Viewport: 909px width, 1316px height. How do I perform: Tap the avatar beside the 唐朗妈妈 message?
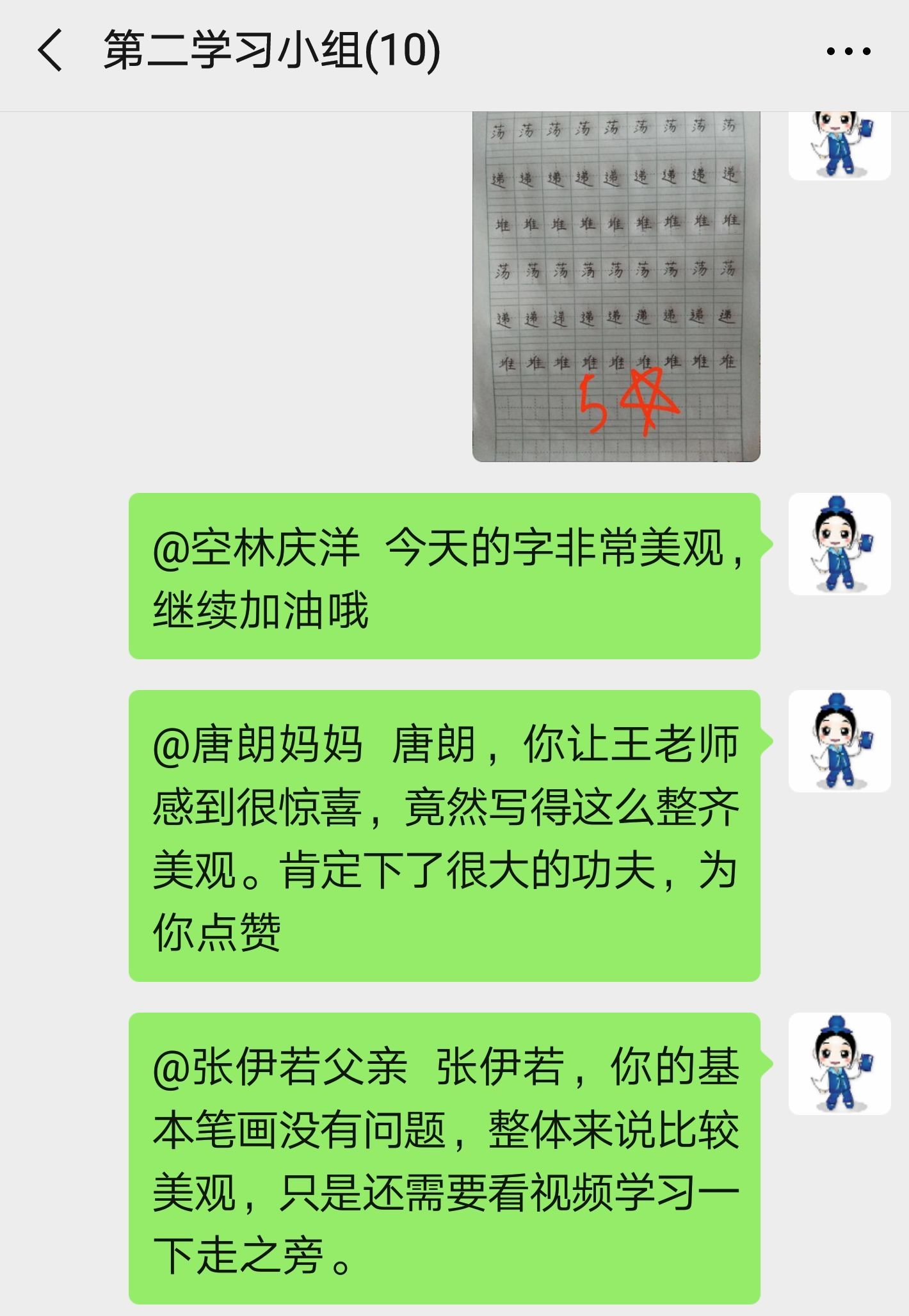tap(839, 741)
